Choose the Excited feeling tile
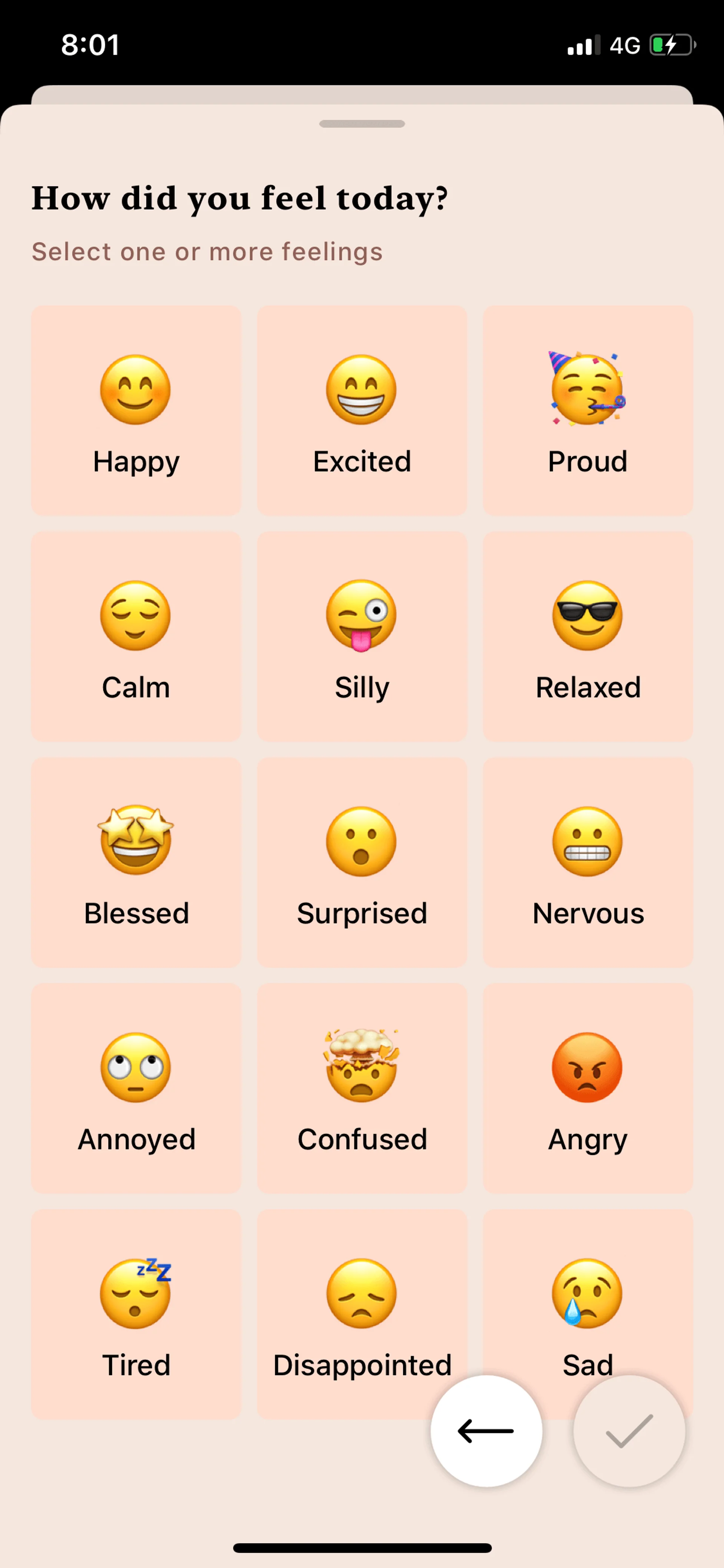This screenshot has height=1568, width=724. click(362, 411)
